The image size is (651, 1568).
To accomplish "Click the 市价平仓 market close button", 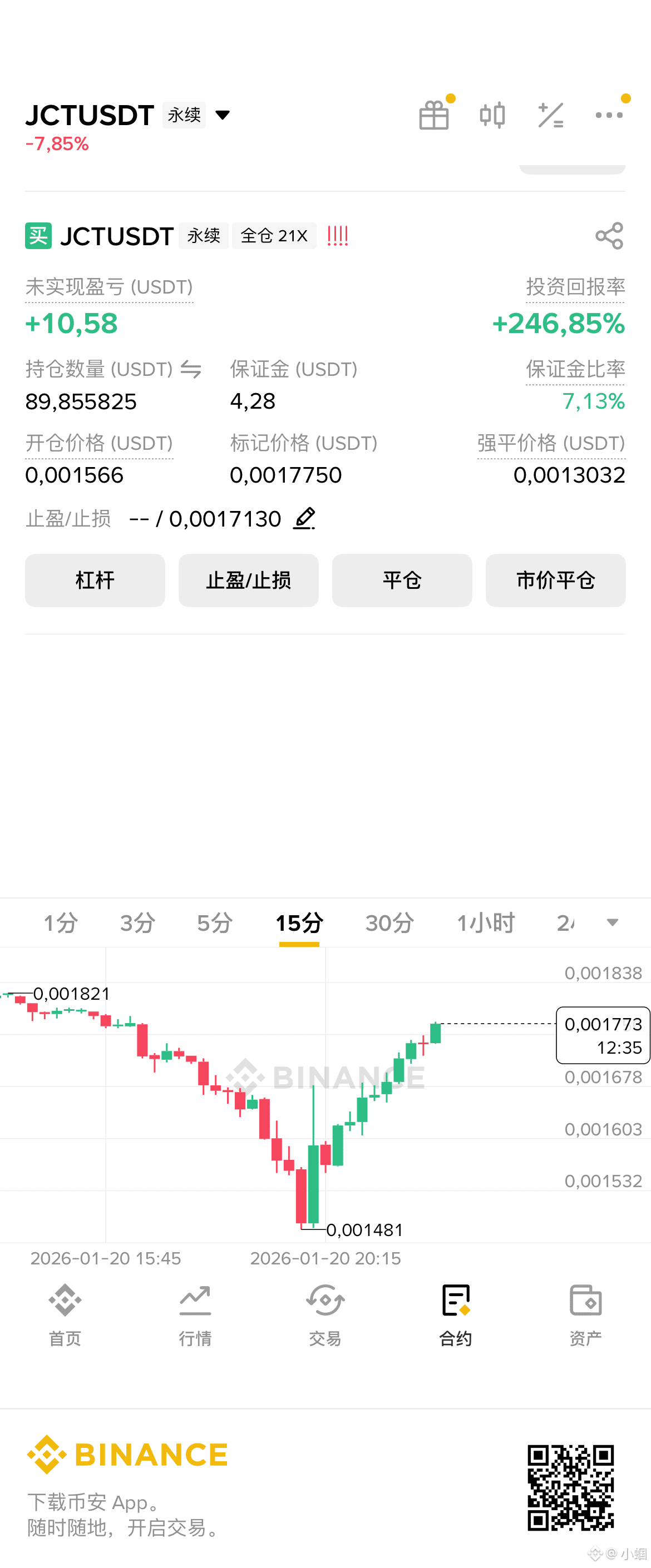I will pos(555,580).
